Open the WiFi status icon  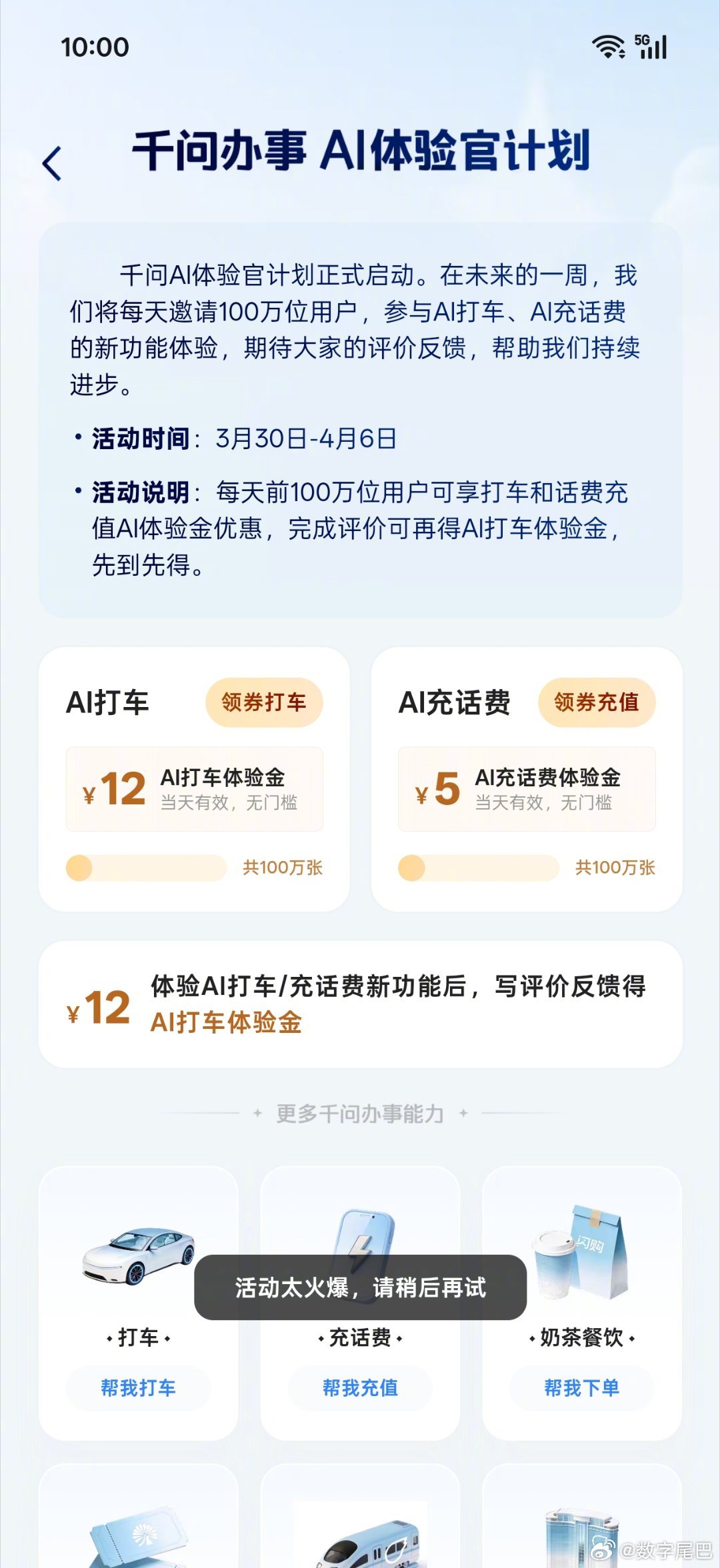(x=608, y=45)
